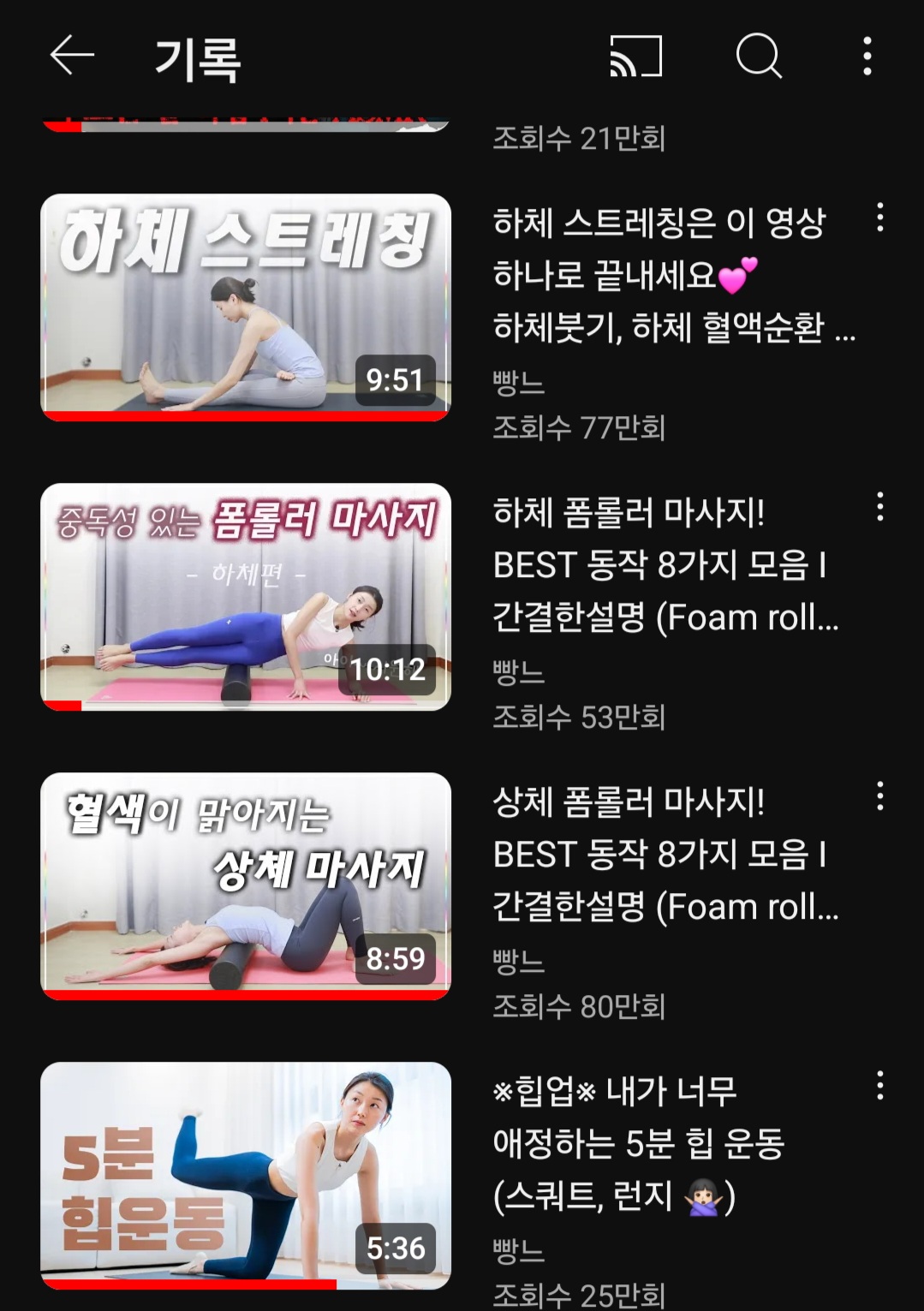Search watch history with magnifier icon
The height and width of the screenshot is (1311, 924).
point(759,57)
